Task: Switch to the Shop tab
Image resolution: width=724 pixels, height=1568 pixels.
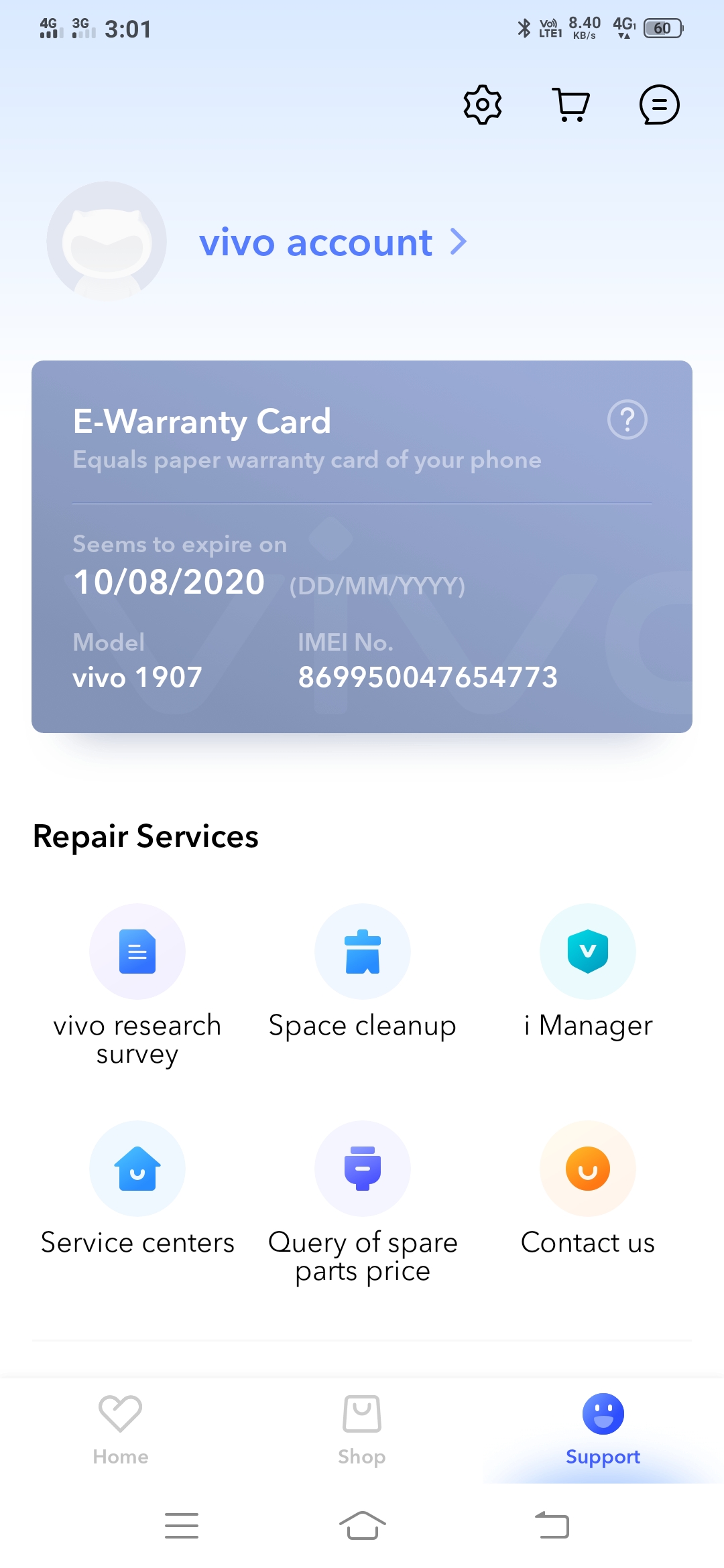Action: coord(362,1429)
